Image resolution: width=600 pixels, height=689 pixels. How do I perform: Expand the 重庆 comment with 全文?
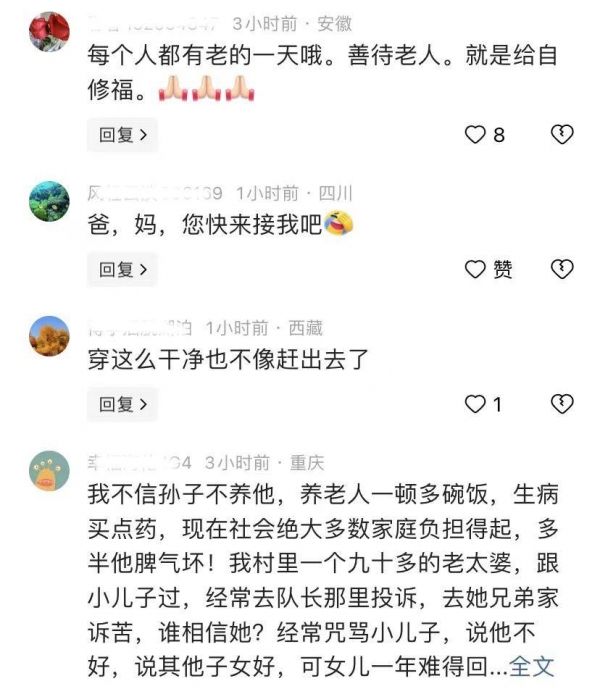coord(532,666)
